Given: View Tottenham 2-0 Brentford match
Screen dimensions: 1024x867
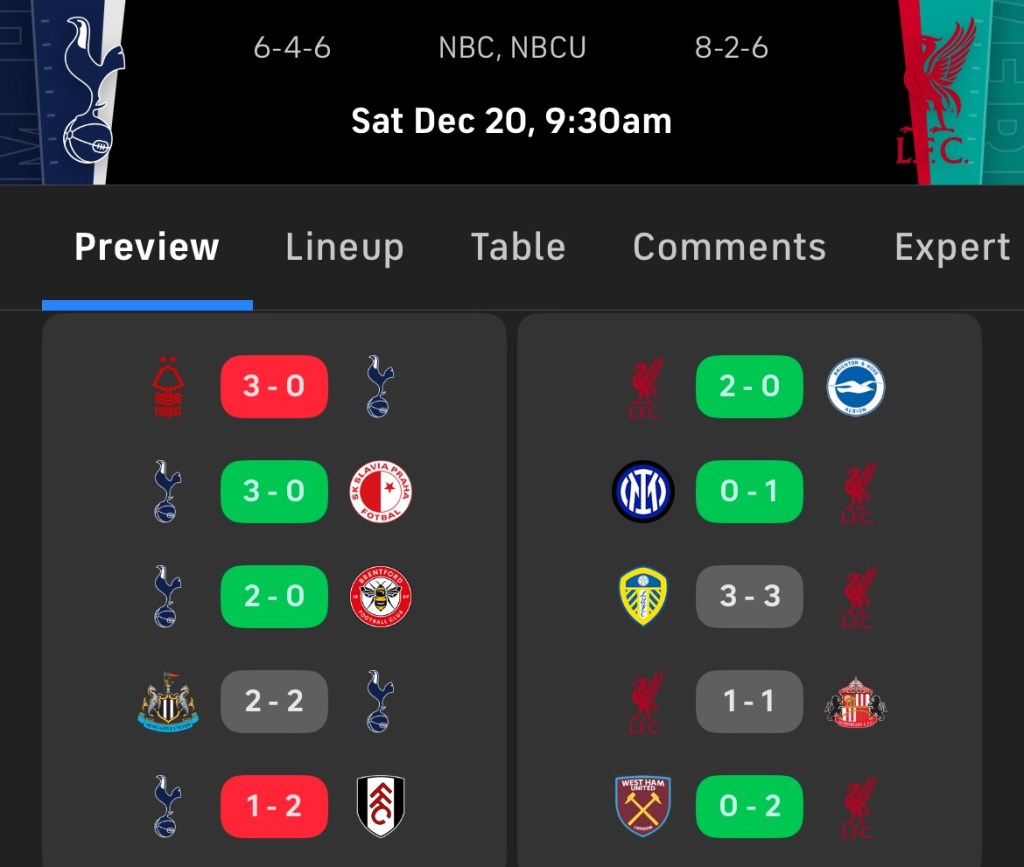Looking at the screenshot, I should [274, 596].
